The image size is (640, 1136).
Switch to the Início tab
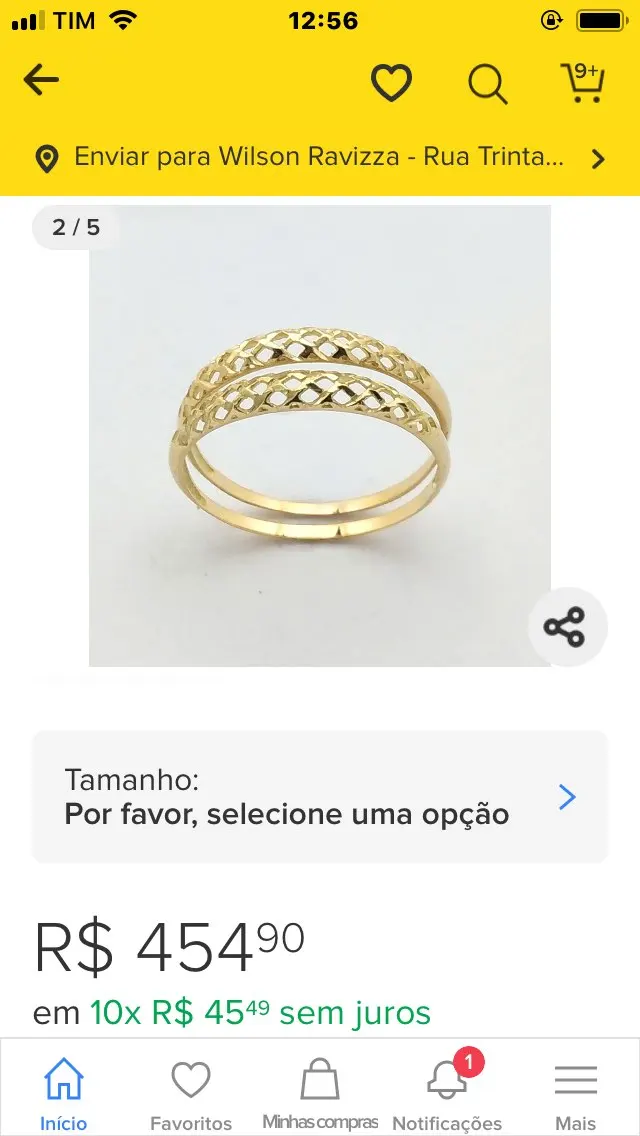point(63,1095)
